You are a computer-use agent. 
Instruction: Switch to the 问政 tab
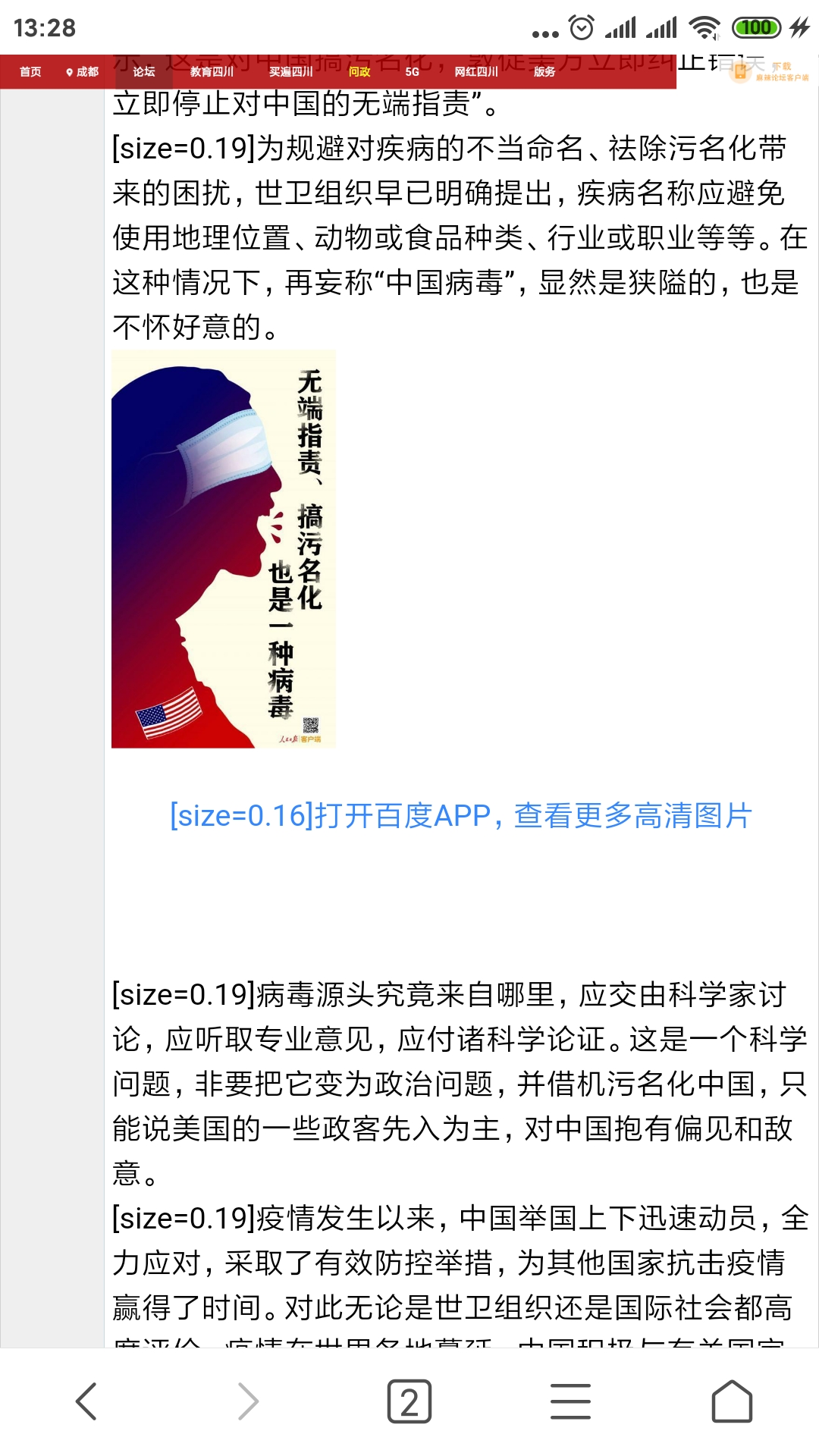click(359, 72)
